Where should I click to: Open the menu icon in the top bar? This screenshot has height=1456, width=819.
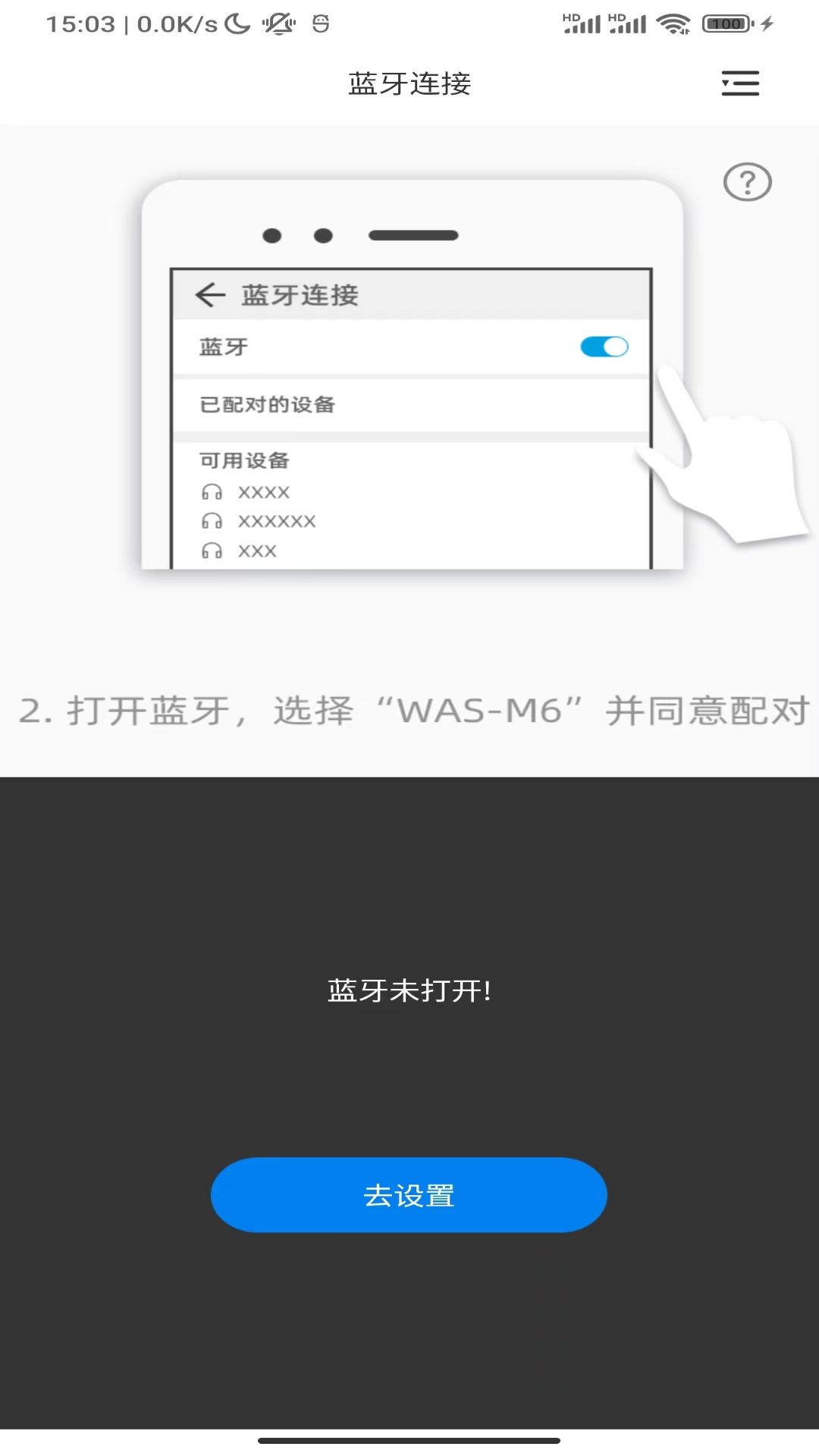[x=740, y=83]
